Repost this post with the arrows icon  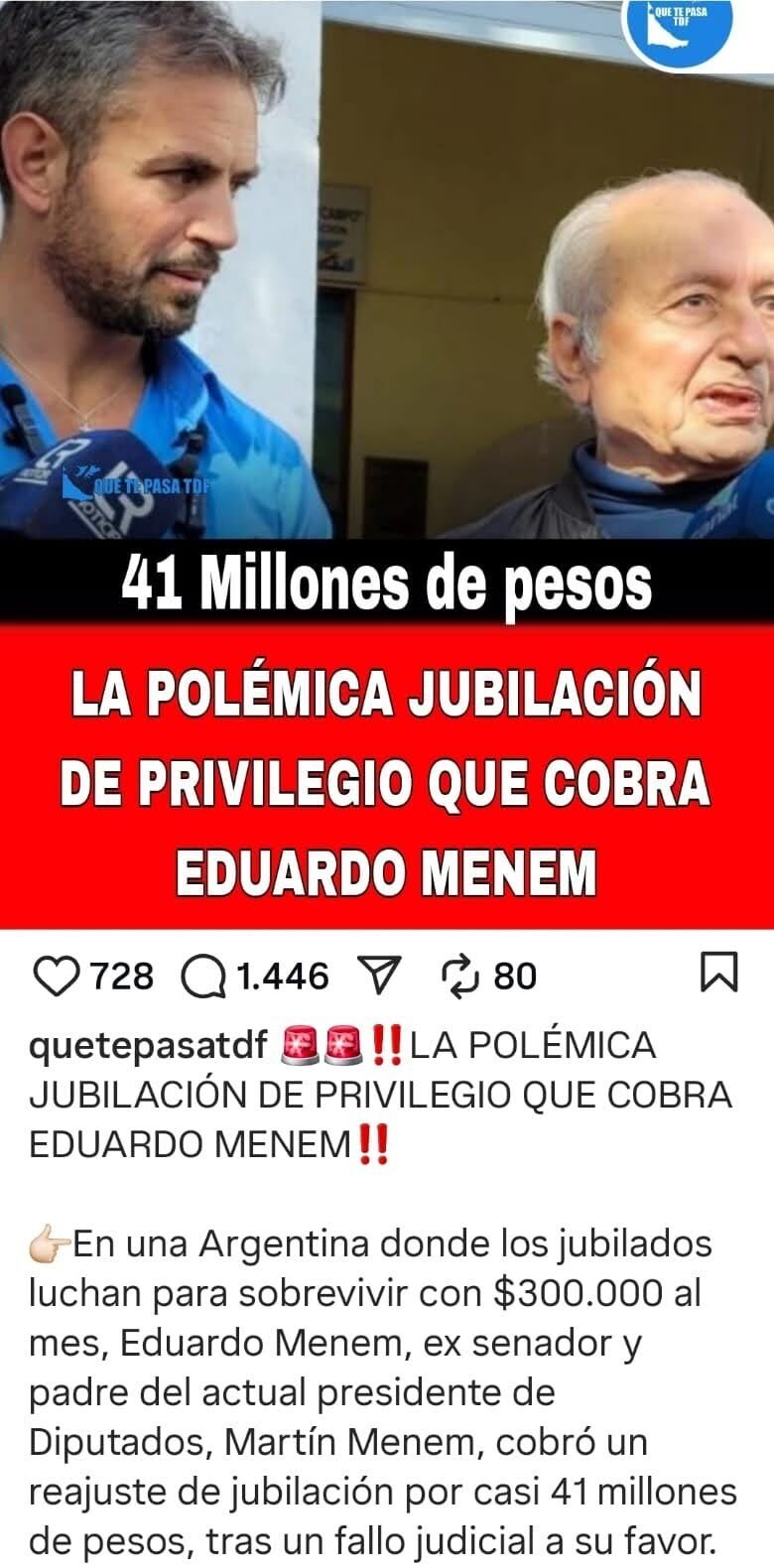click(459, 977)
